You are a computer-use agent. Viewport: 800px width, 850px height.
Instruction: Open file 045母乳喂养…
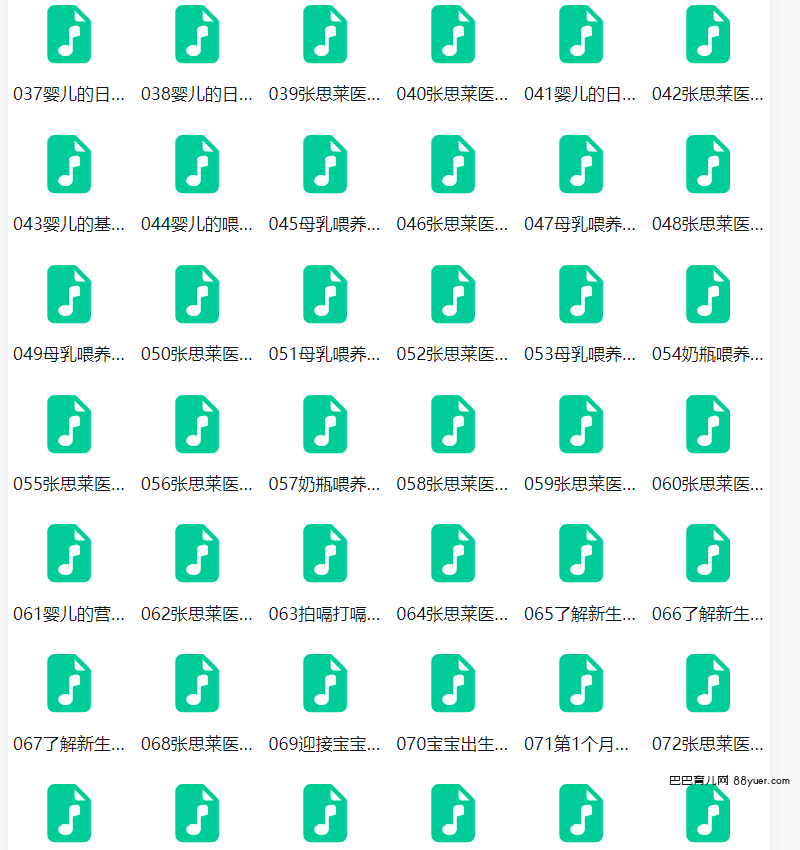click(325, 165)
